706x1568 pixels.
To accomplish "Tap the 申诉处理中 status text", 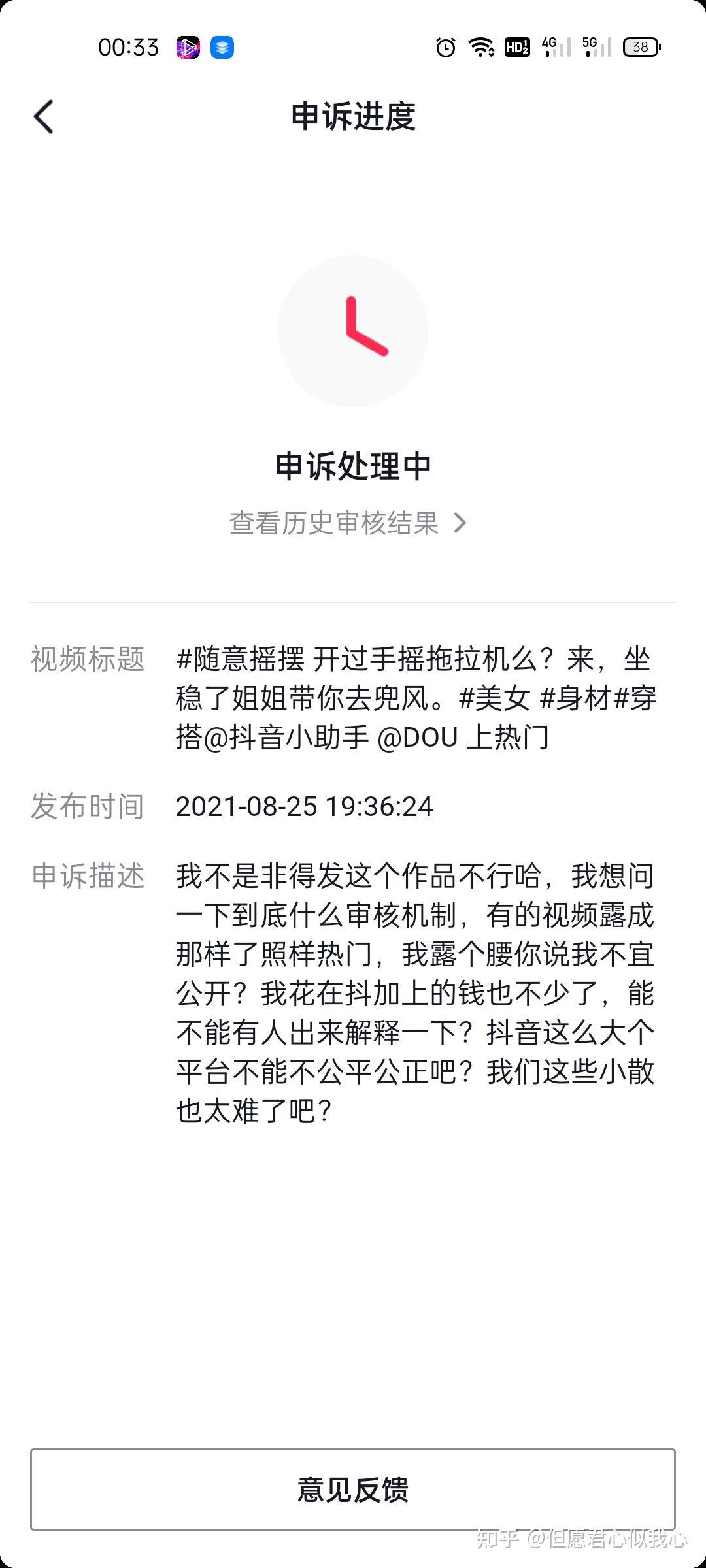I will pyautogui.click(x=353, y=465).
